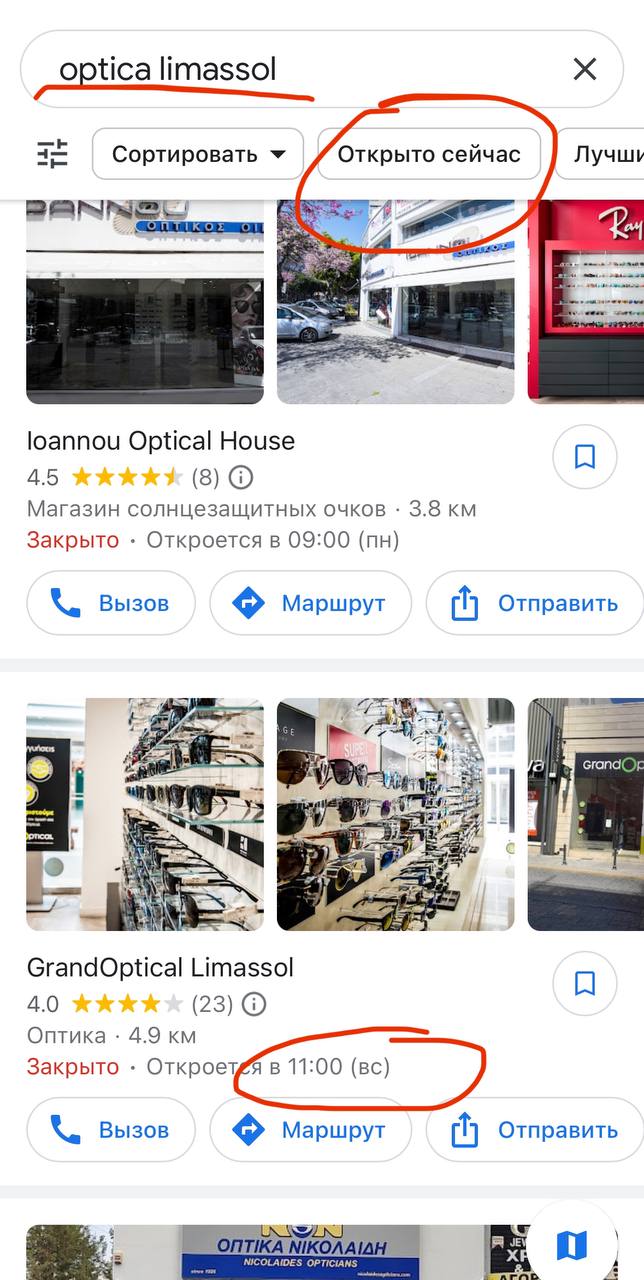The width and height of the screenshot is (644, 1280).
Task: Enable the Открыто сейчас filter chip
Action: [429, 154]
